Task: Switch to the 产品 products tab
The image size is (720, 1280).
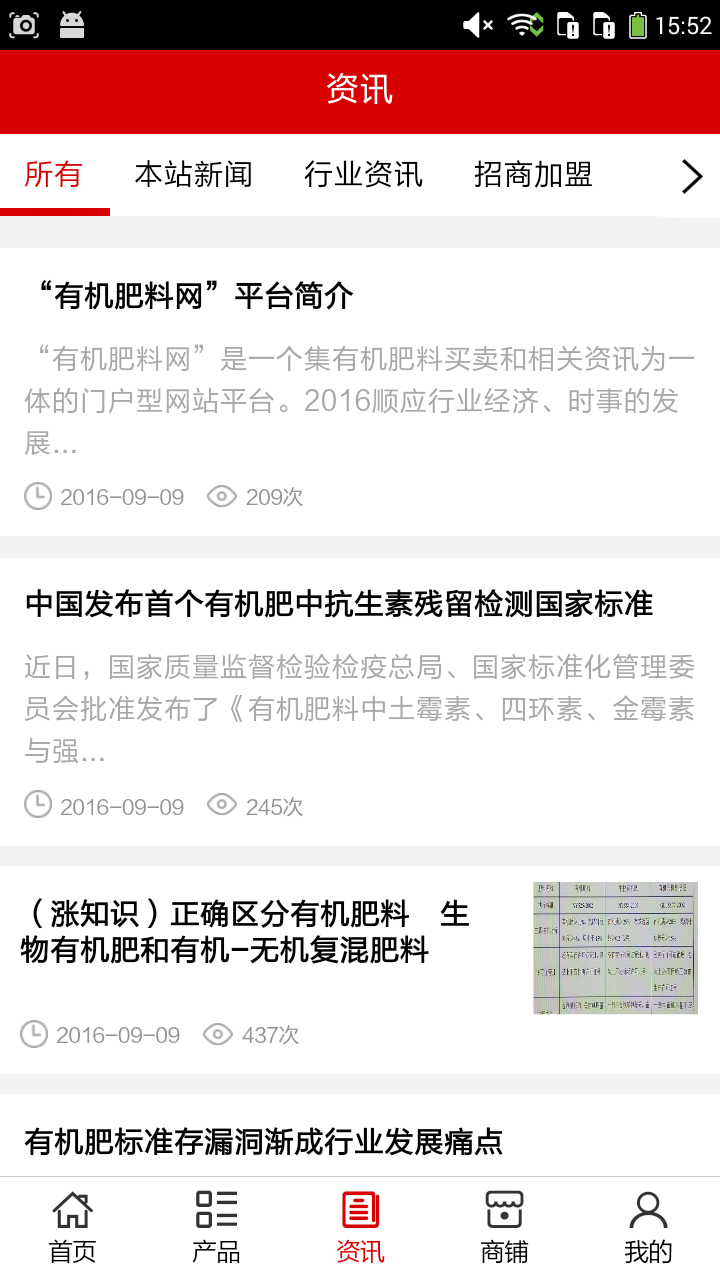Action: click(x=216, y=1228)
